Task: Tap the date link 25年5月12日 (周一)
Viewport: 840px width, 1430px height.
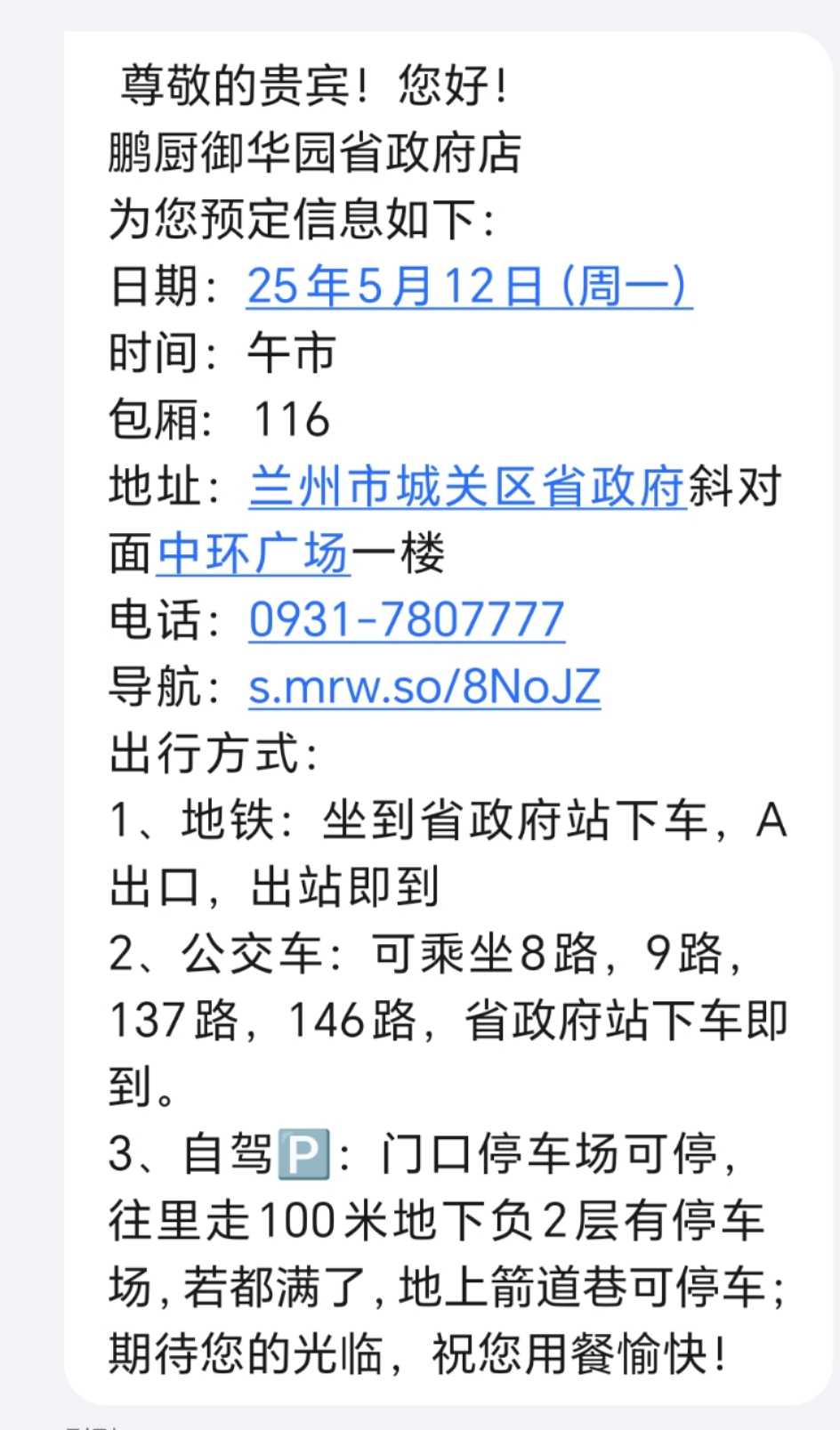Action: coord(469,287)
